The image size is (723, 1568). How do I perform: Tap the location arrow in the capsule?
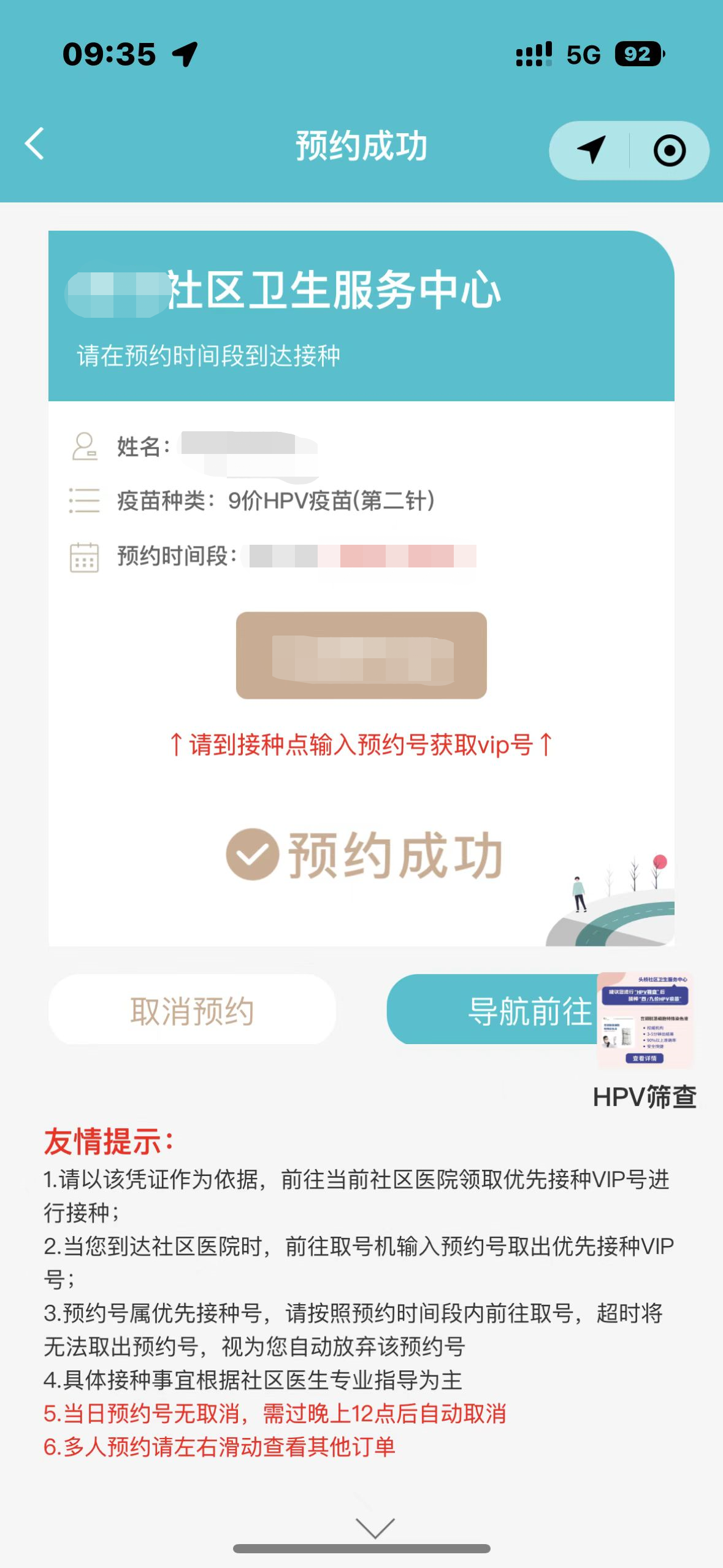(591, 150)
